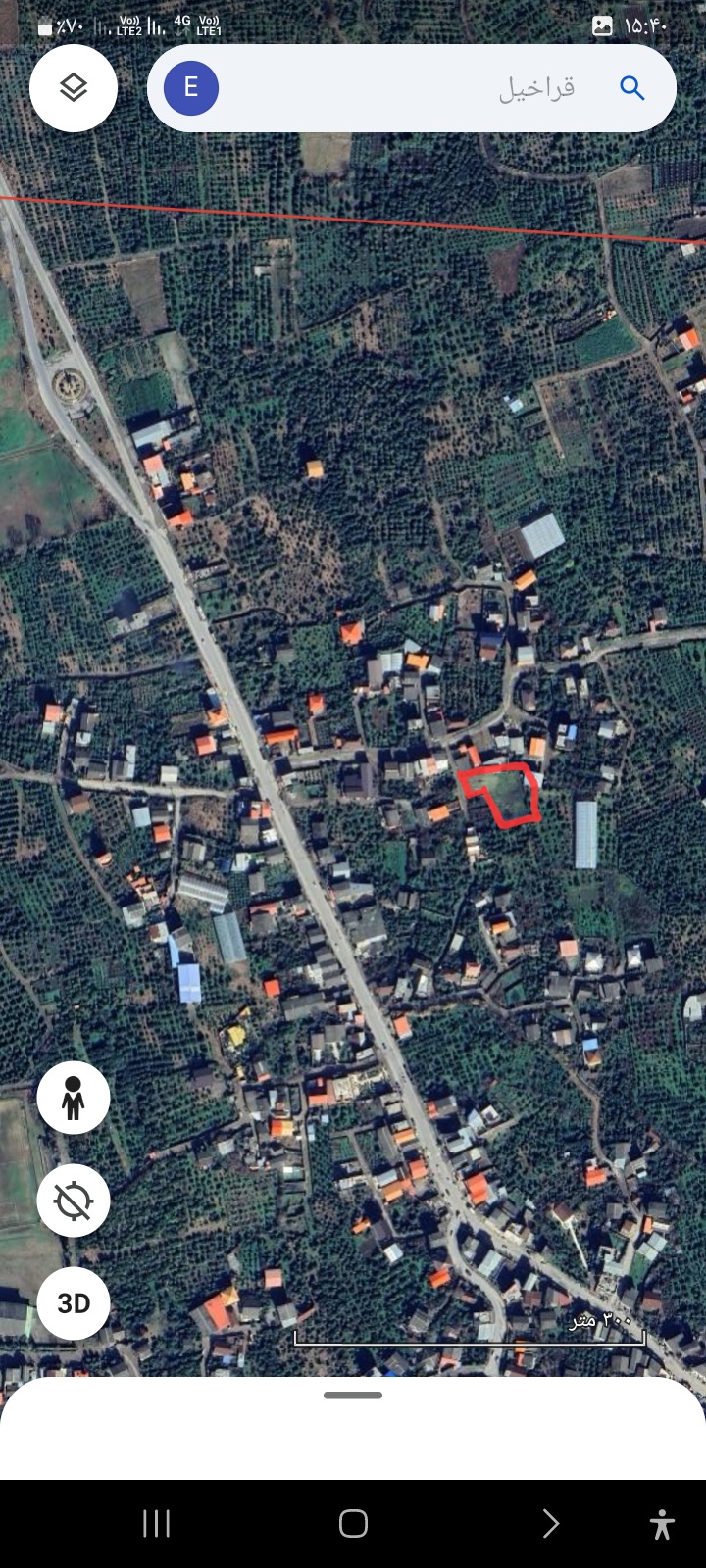Open recent apps from navigation bar
The image size is (706, 1568).
tap(157, 1523)
